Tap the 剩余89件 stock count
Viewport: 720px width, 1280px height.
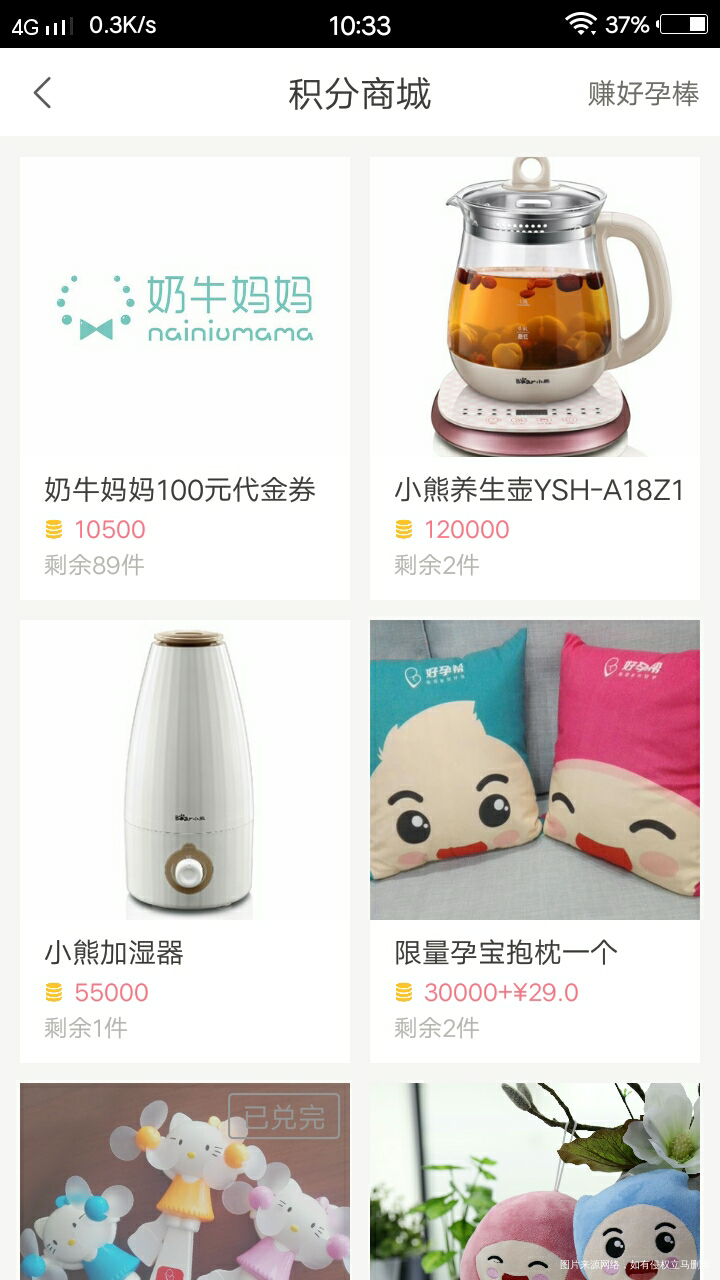point(95,563)
